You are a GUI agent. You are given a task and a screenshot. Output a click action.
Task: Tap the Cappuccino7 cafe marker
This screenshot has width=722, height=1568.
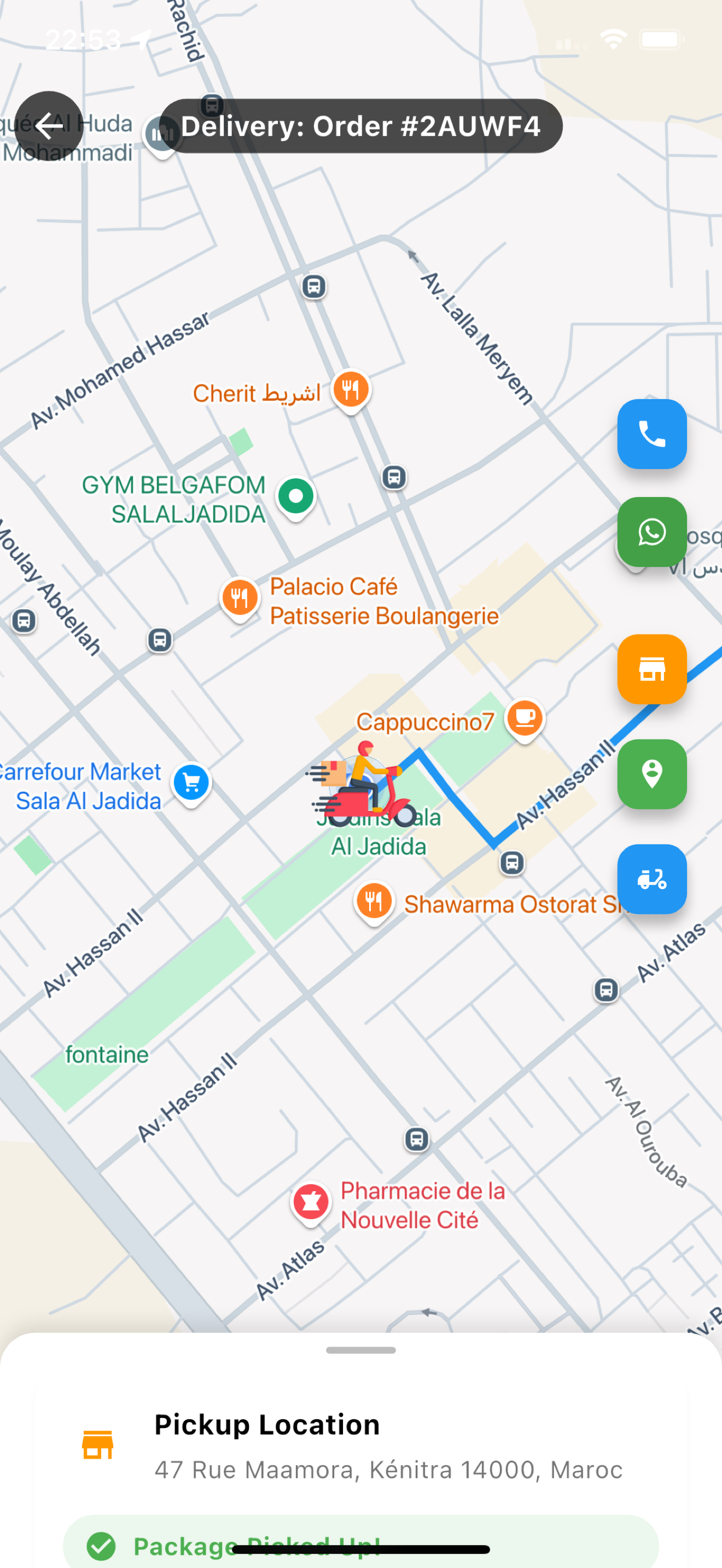(524, 718)
